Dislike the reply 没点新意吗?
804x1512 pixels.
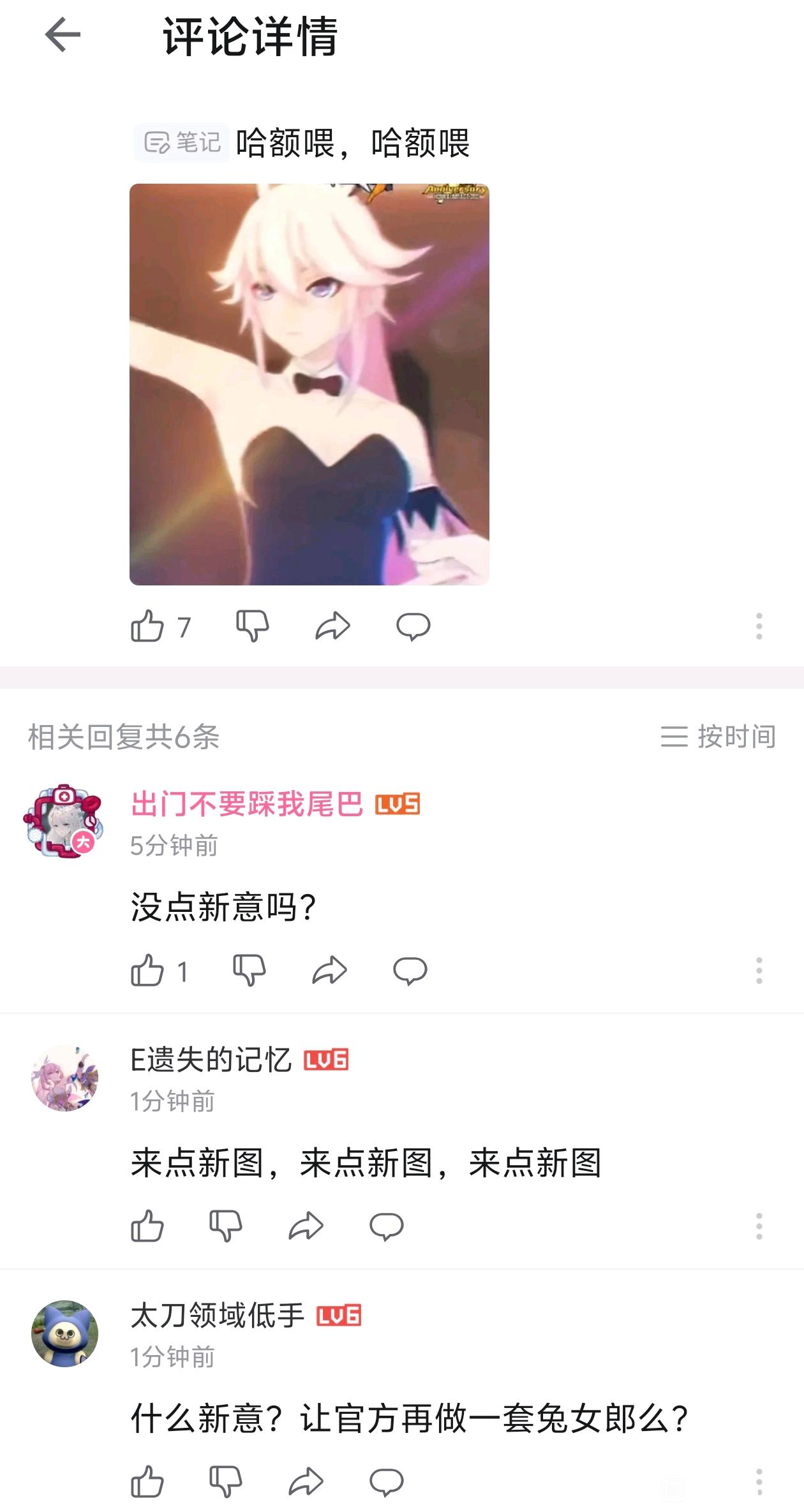[249, 971]
